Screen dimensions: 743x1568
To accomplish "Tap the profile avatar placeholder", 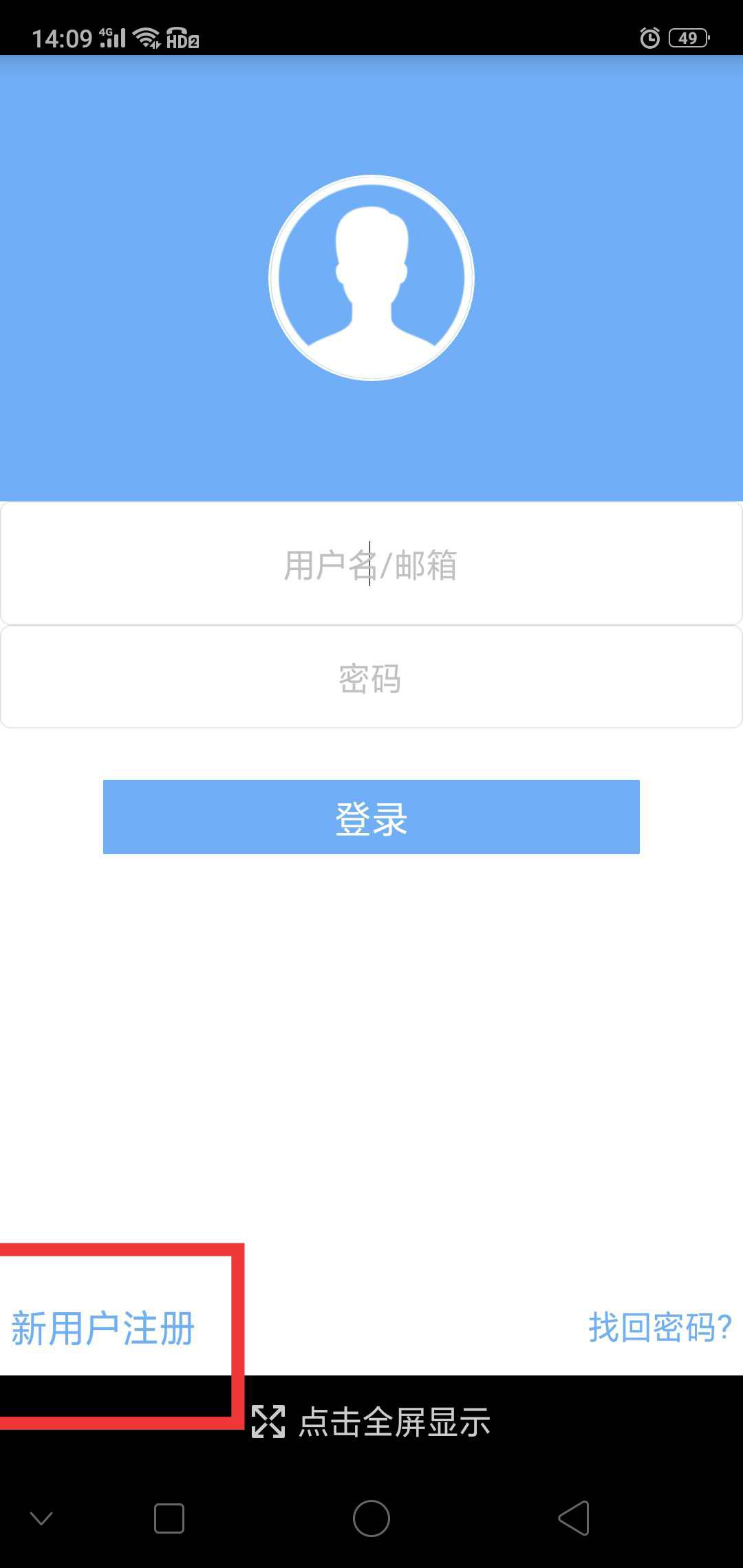I will [371, 278].
